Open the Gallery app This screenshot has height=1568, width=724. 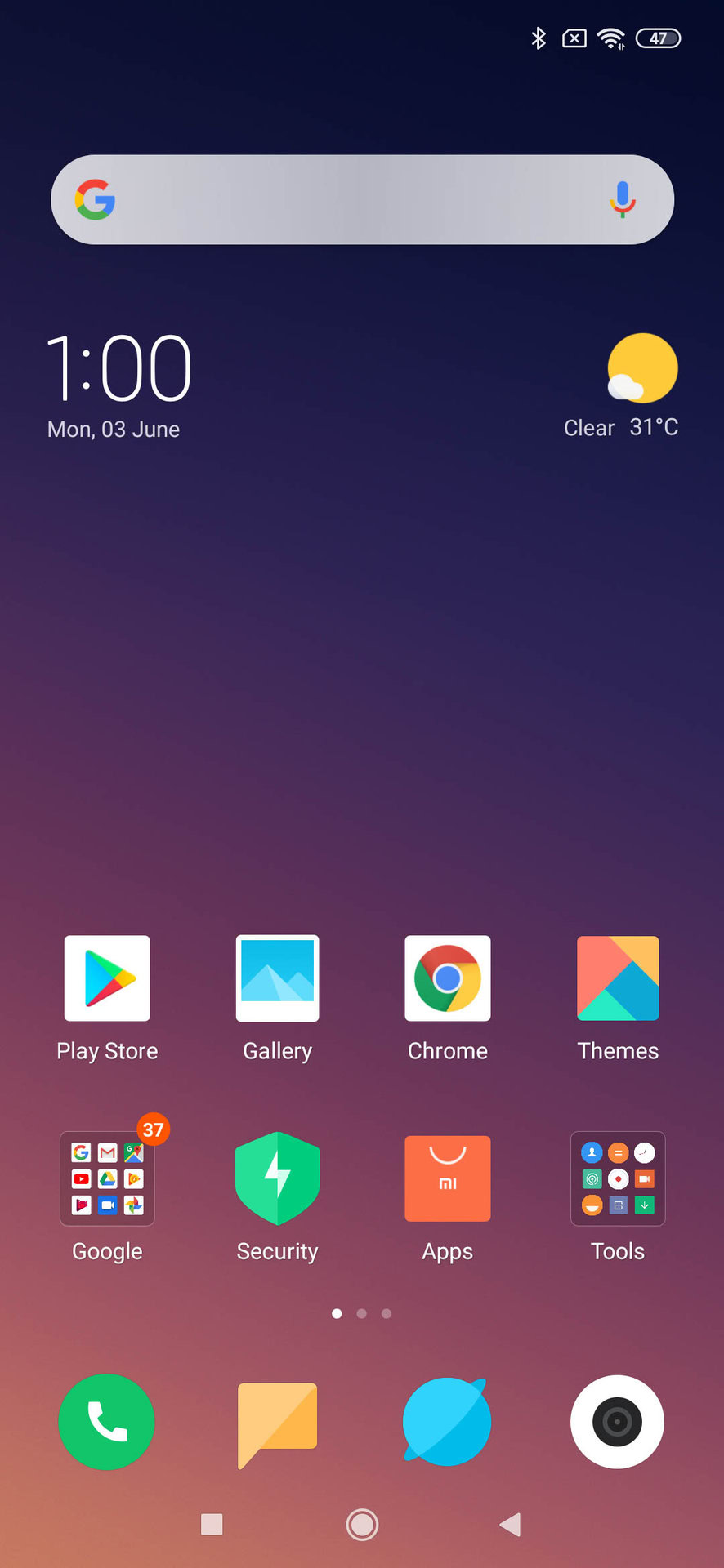277,978
